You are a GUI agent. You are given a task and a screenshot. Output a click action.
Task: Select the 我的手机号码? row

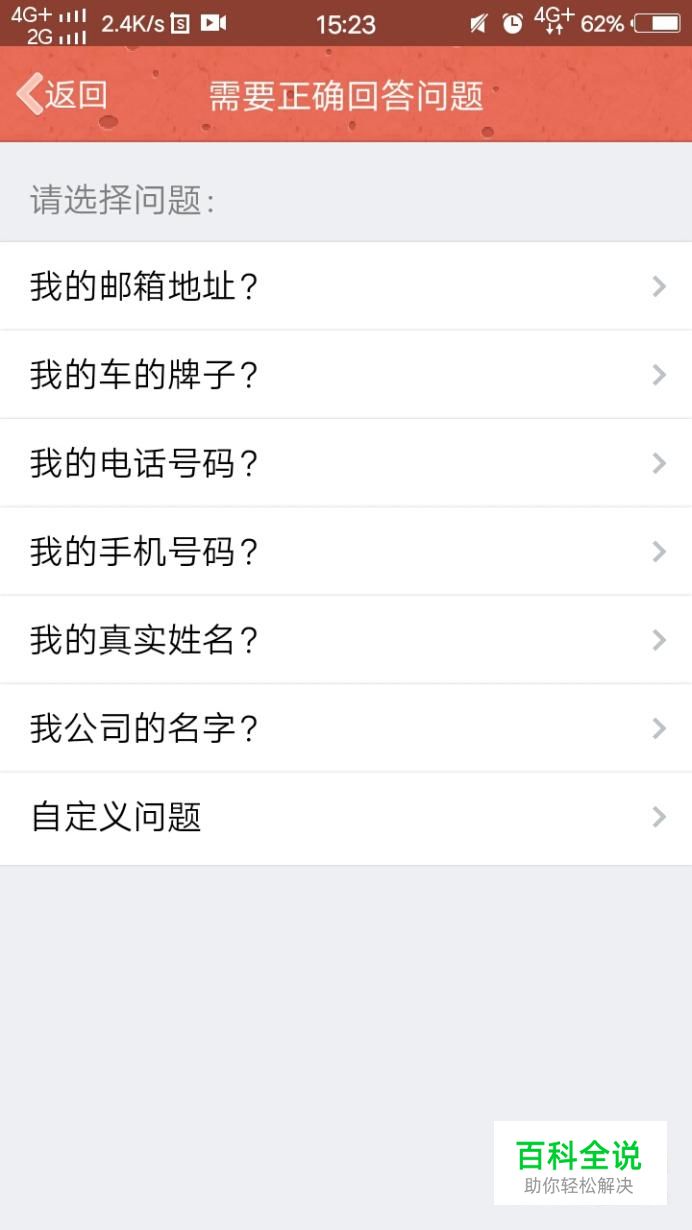click(x=346, y=551)
